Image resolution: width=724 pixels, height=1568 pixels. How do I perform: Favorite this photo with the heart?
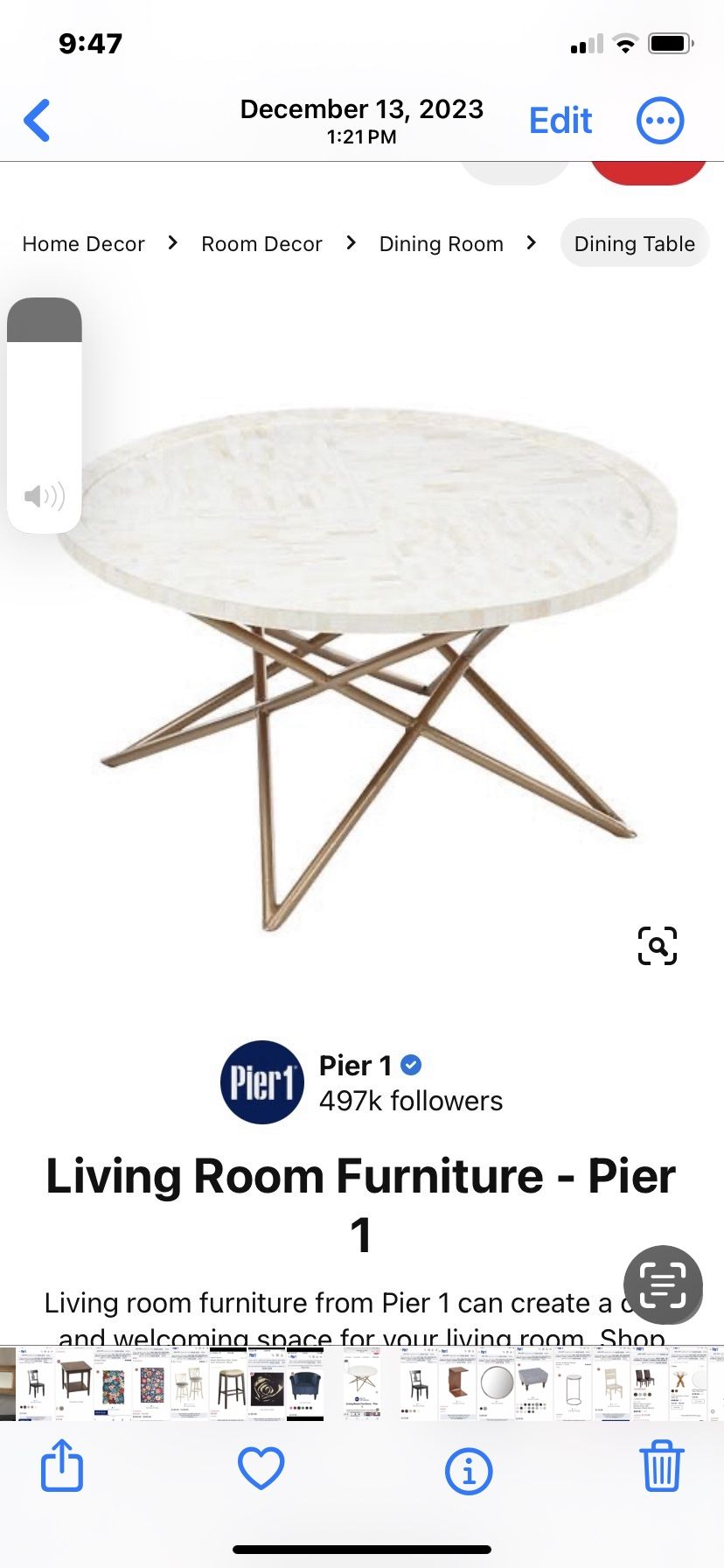click(261, 1467)
